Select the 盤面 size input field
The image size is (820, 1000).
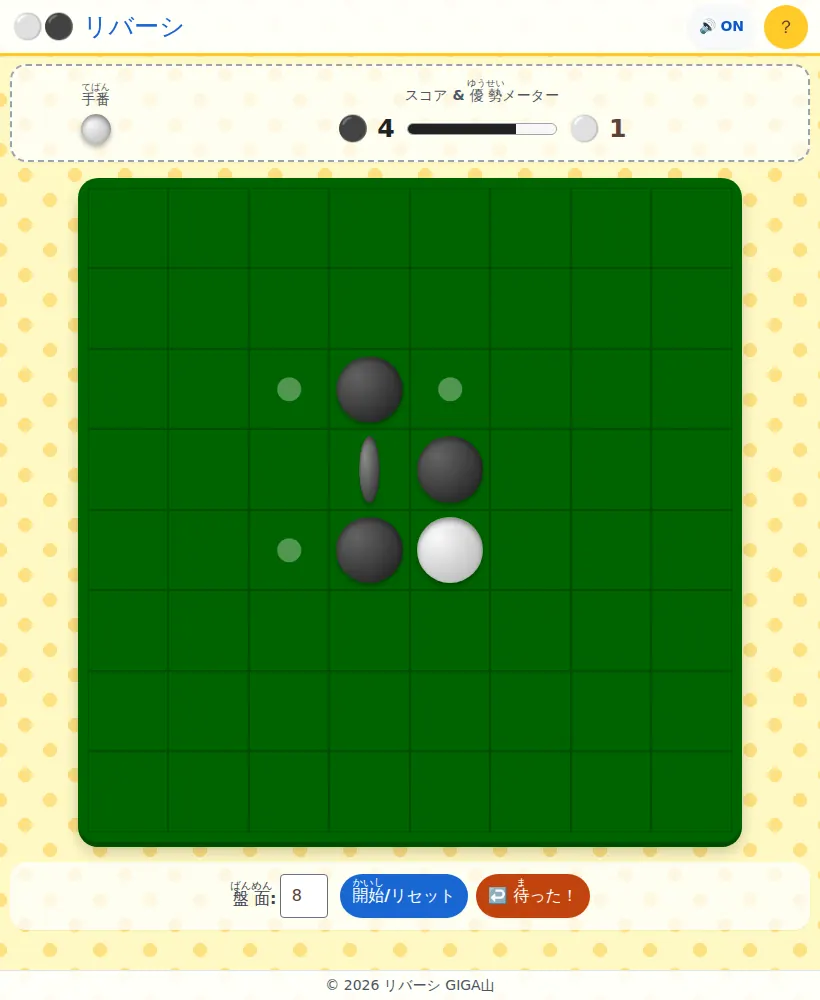(304, 895)
